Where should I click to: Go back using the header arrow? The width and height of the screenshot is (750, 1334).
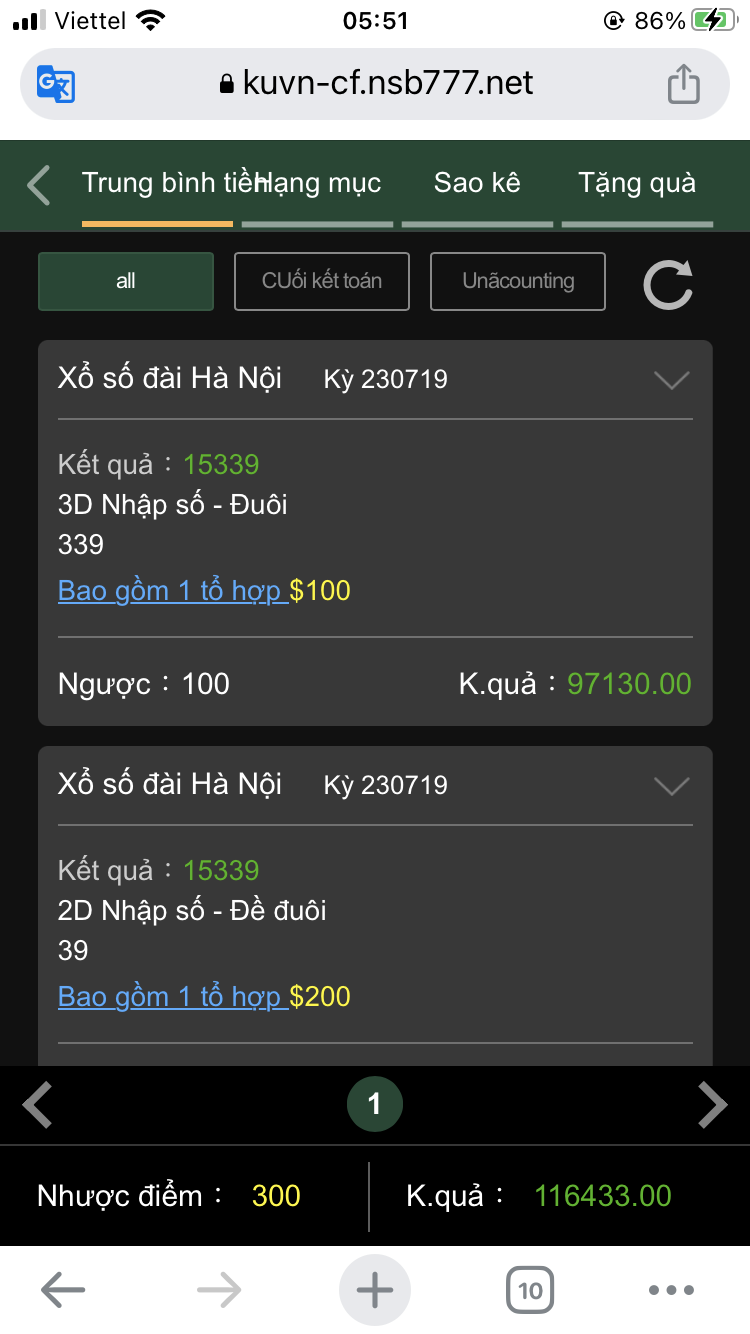(x=39, y=185)
